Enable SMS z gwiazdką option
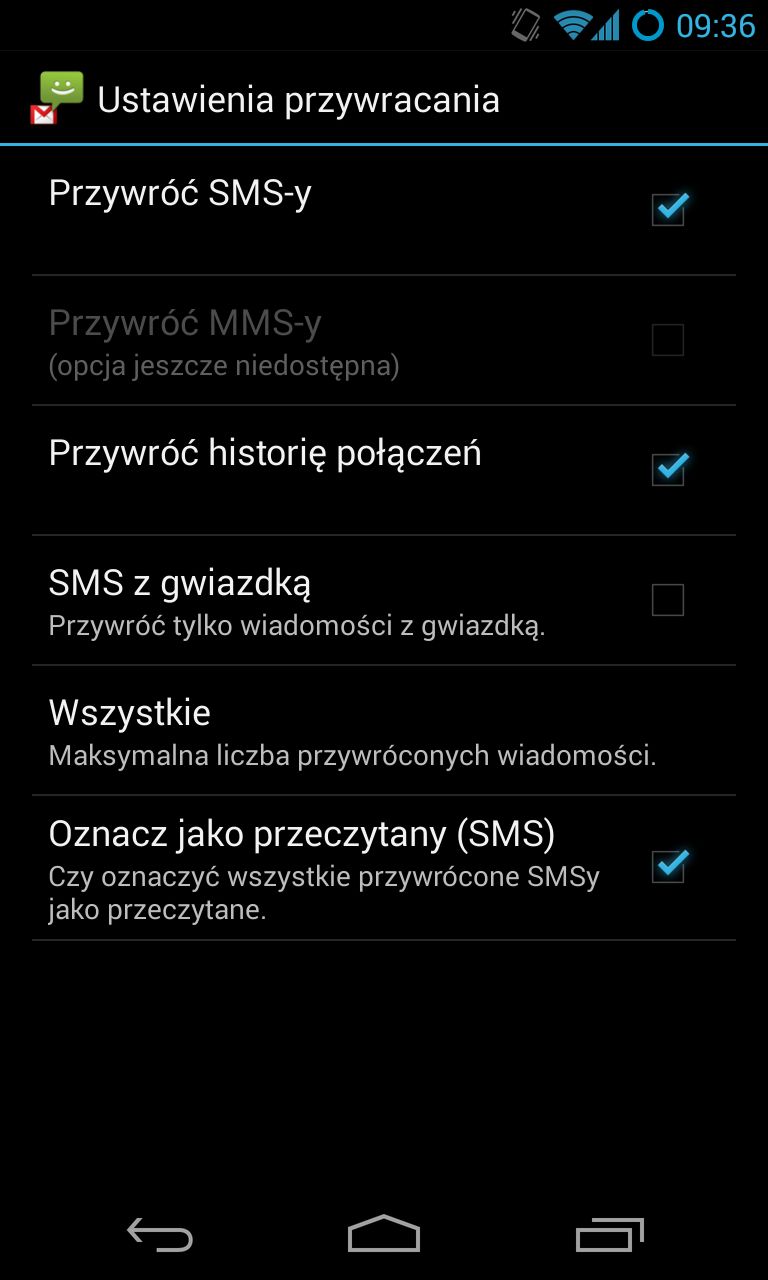The width and height of the screenshot is (768, 1280). 668,600
